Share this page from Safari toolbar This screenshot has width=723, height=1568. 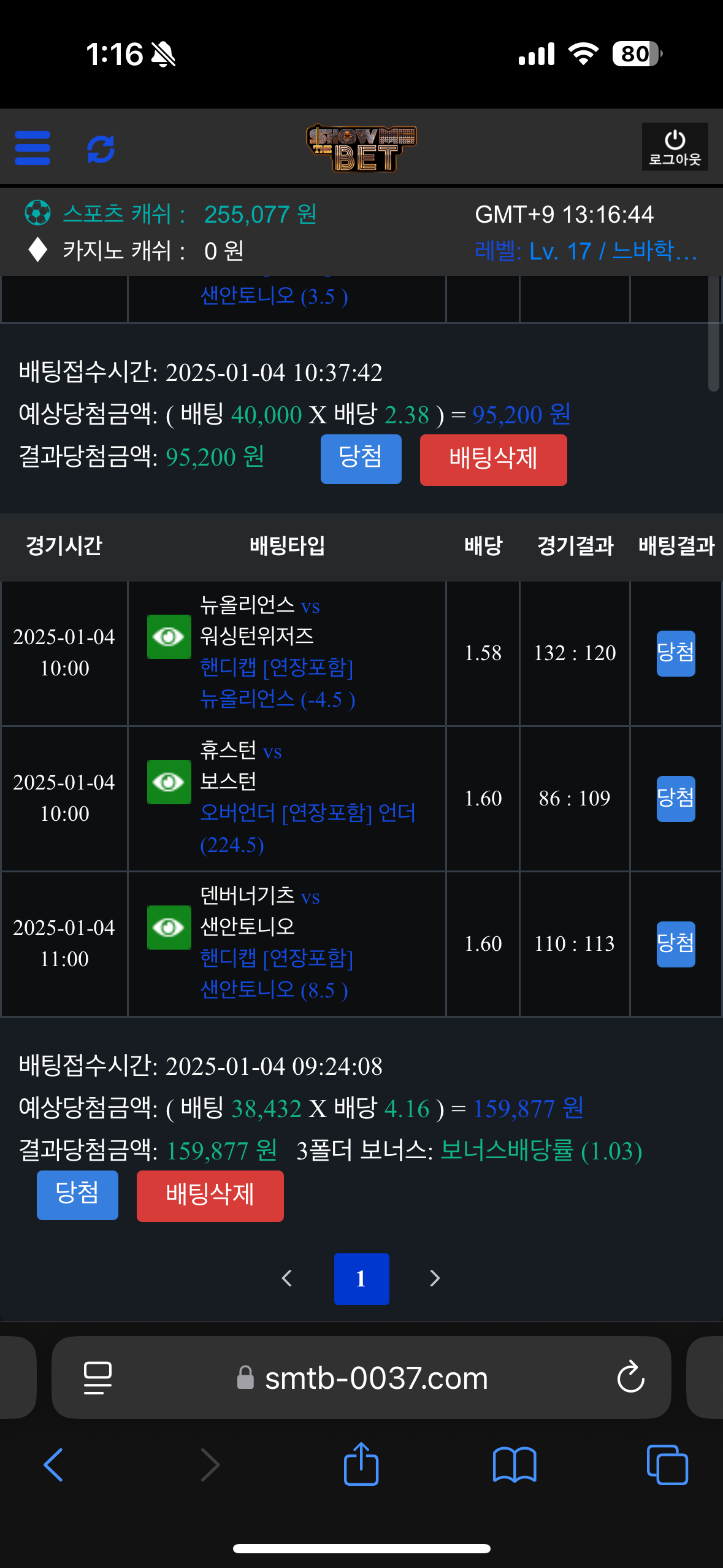coord(361,1465)
